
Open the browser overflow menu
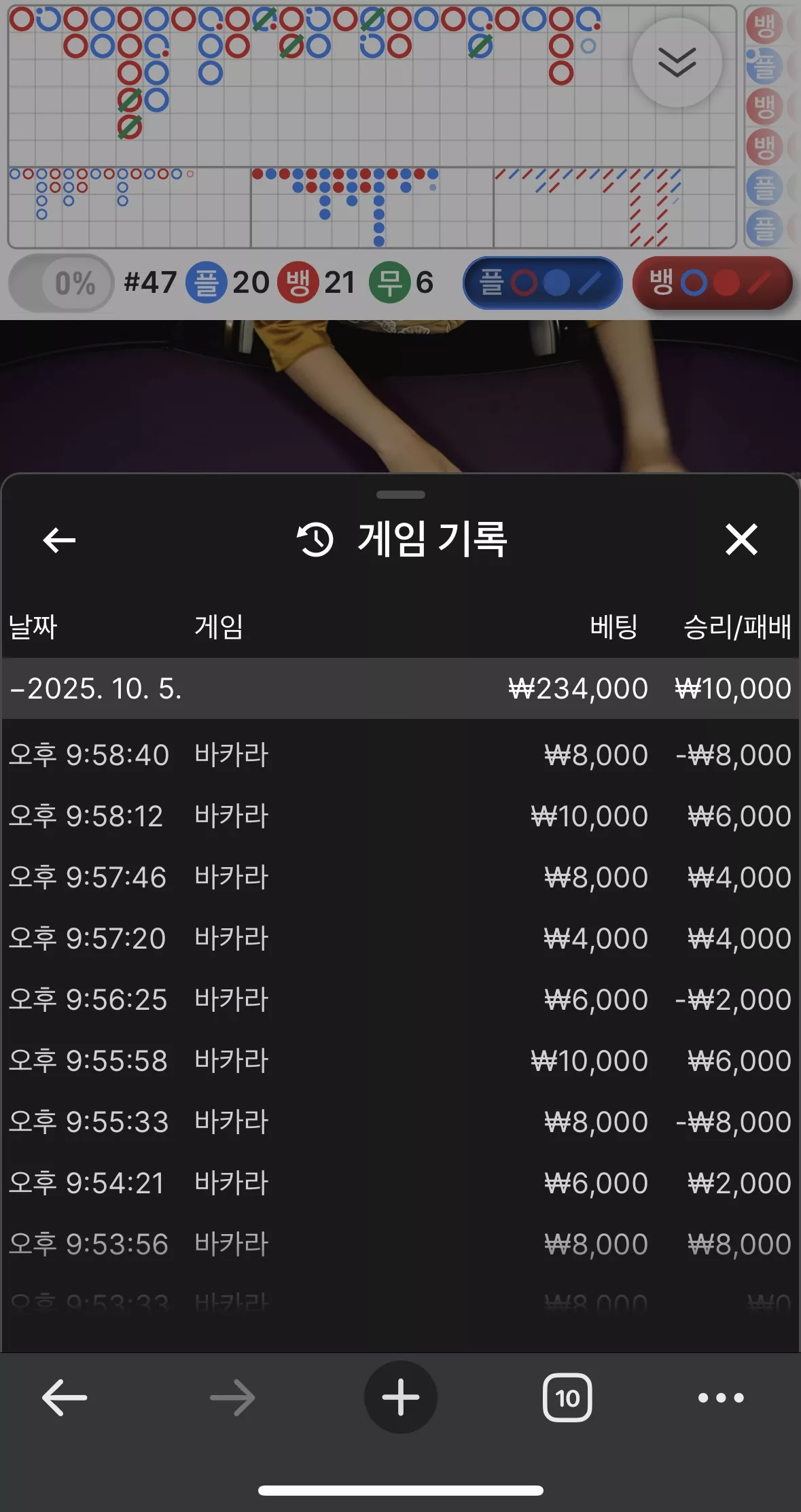coord(721,1398)
